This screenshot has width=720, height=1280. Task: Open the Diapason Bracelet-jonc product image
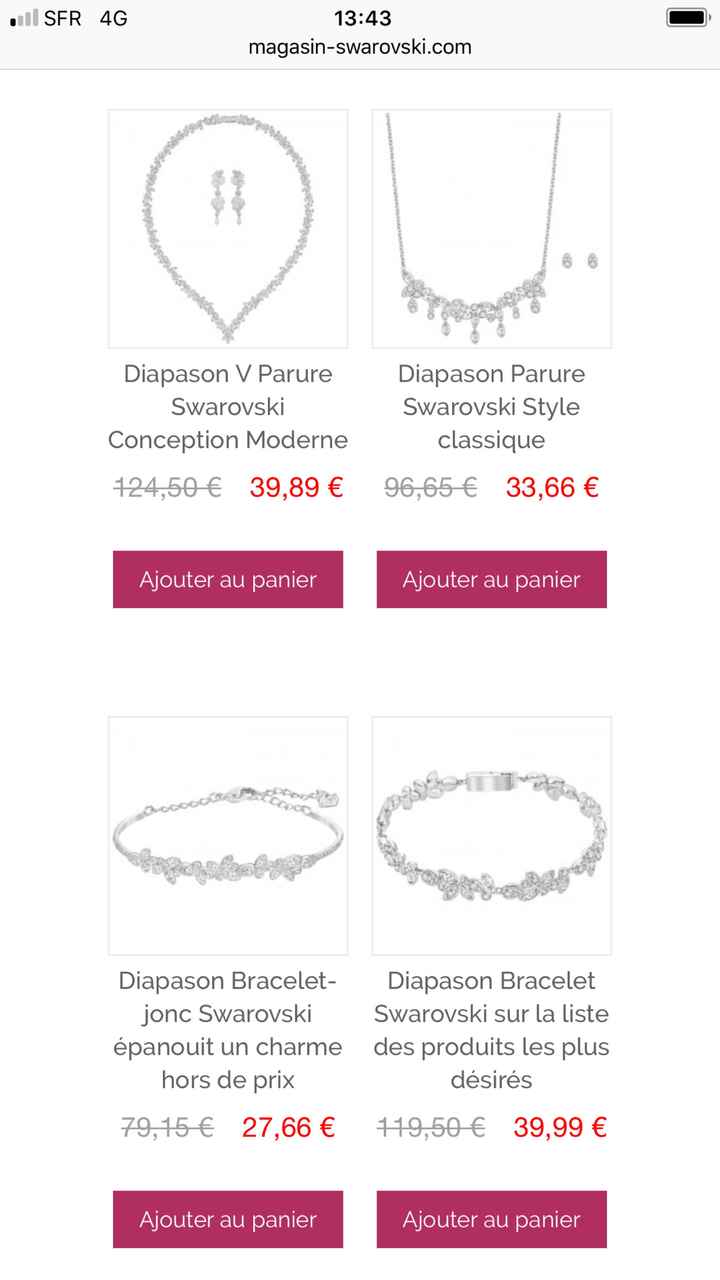click(x=228, y=836)
